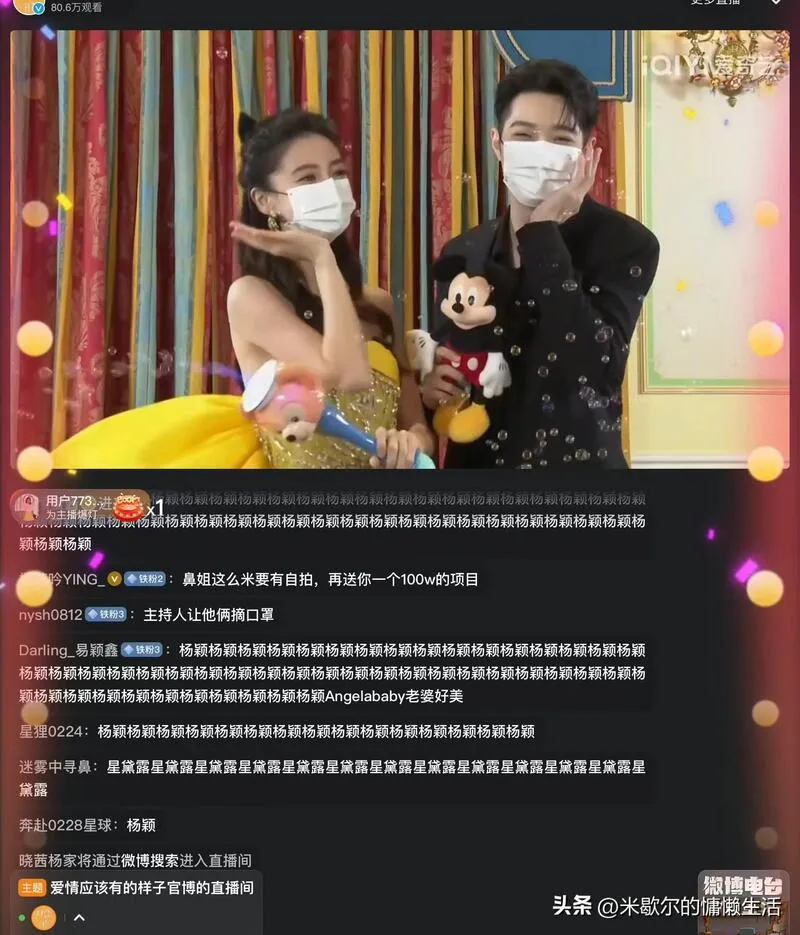Tap the orange avatar beside the chevron
800x935 pixels.
[43, 917]
